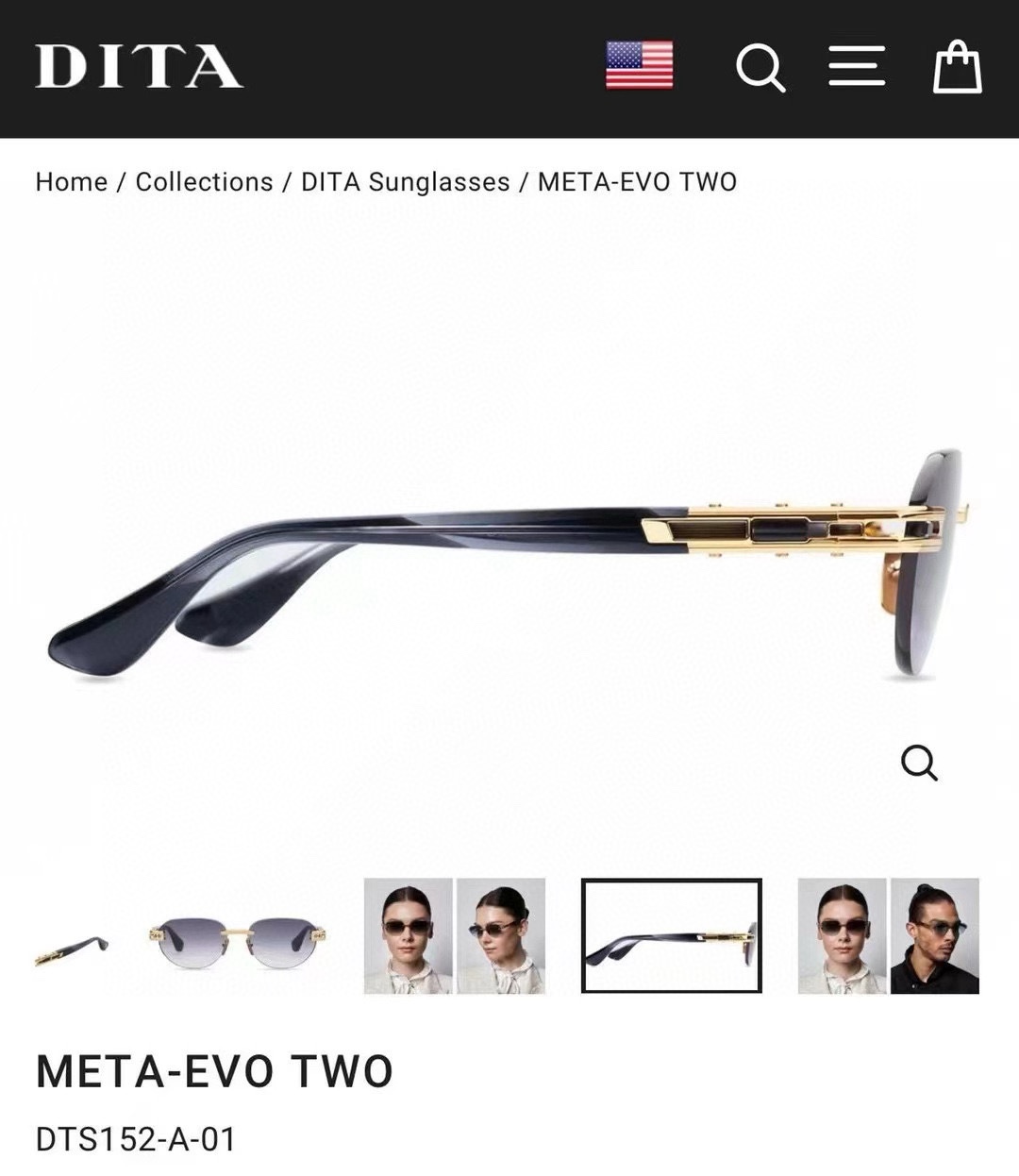
Task: Open the search icon in the header
Action: point(760,67)
